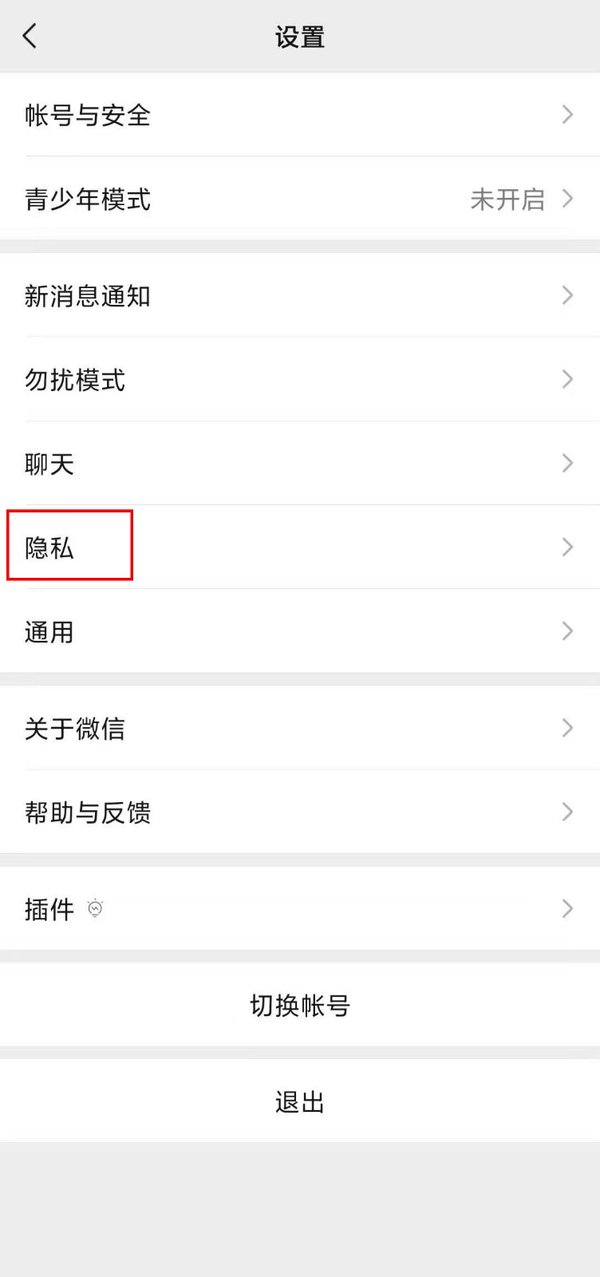
Task: Tap 切换帐号 to switch accounts
Action: point(300,1005)
